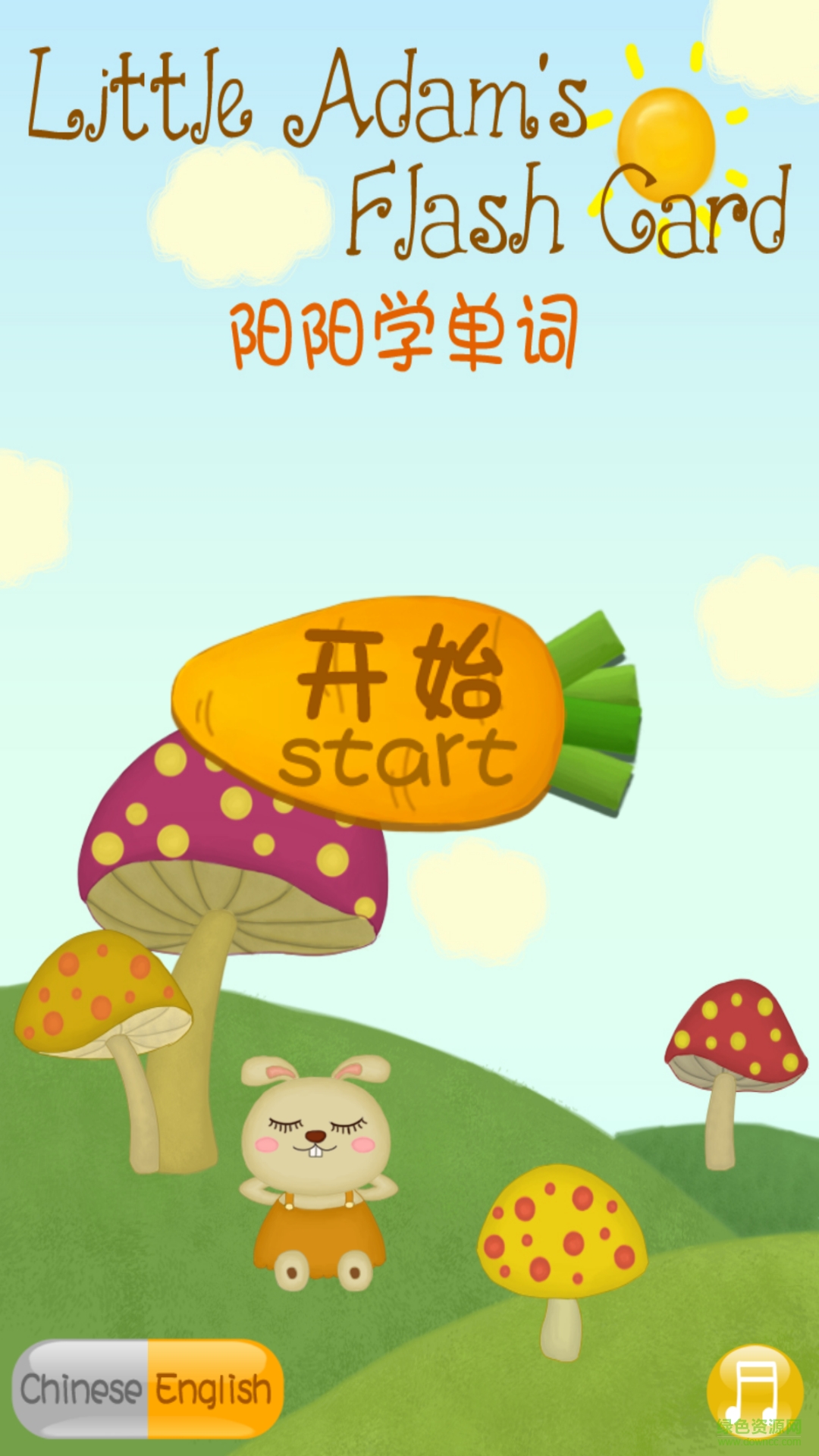Toggle the music note sound button

(x=754, y=1392)
